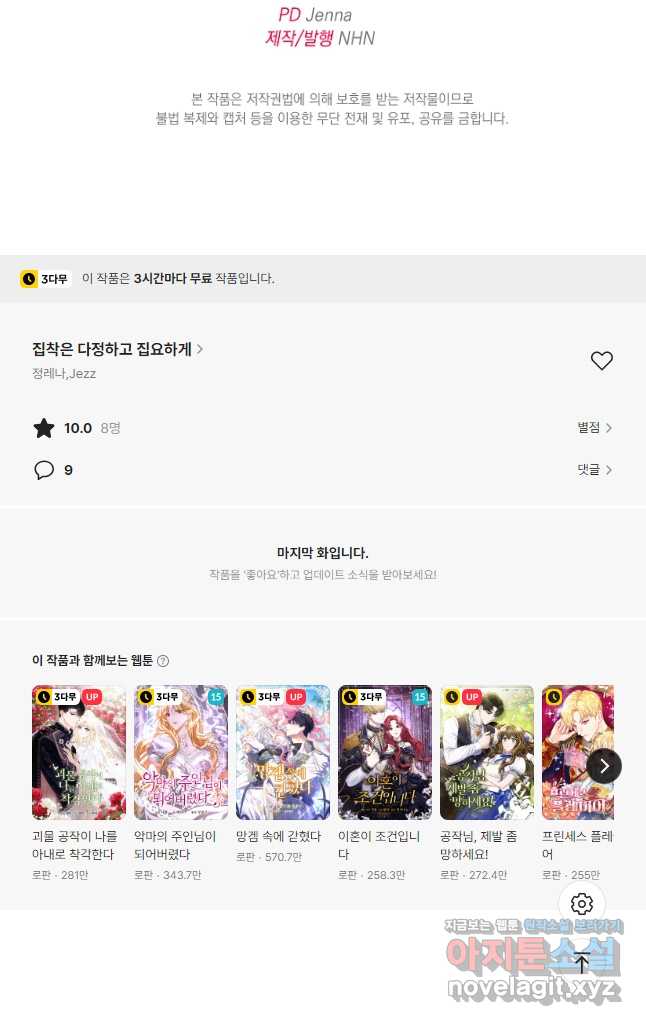Open viewer settings gear icon
The width and height of the screenshot is (646, 1026).
(582, 904)
